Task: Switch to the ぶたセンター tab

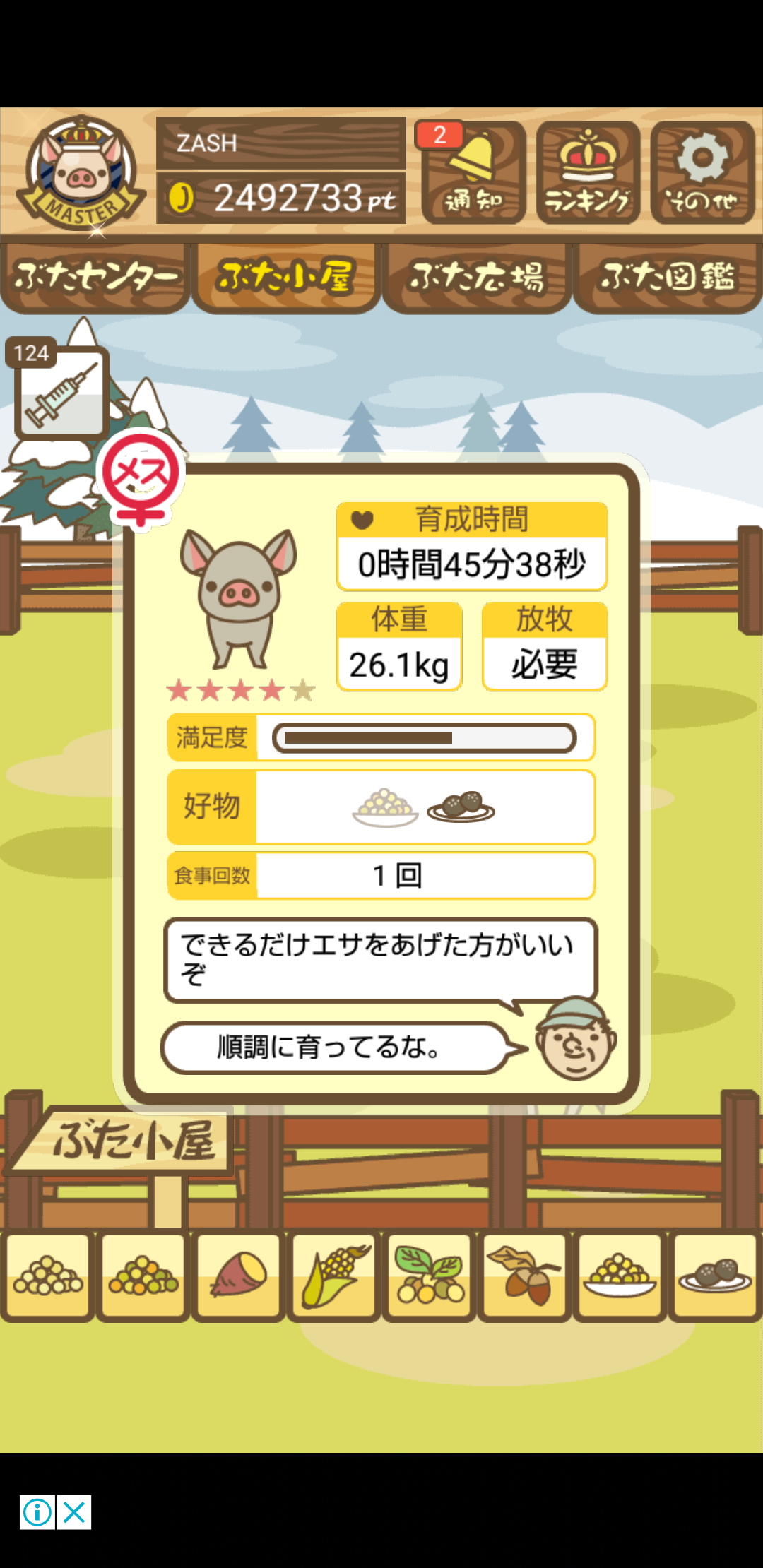Action: click(x=95, y=277)
